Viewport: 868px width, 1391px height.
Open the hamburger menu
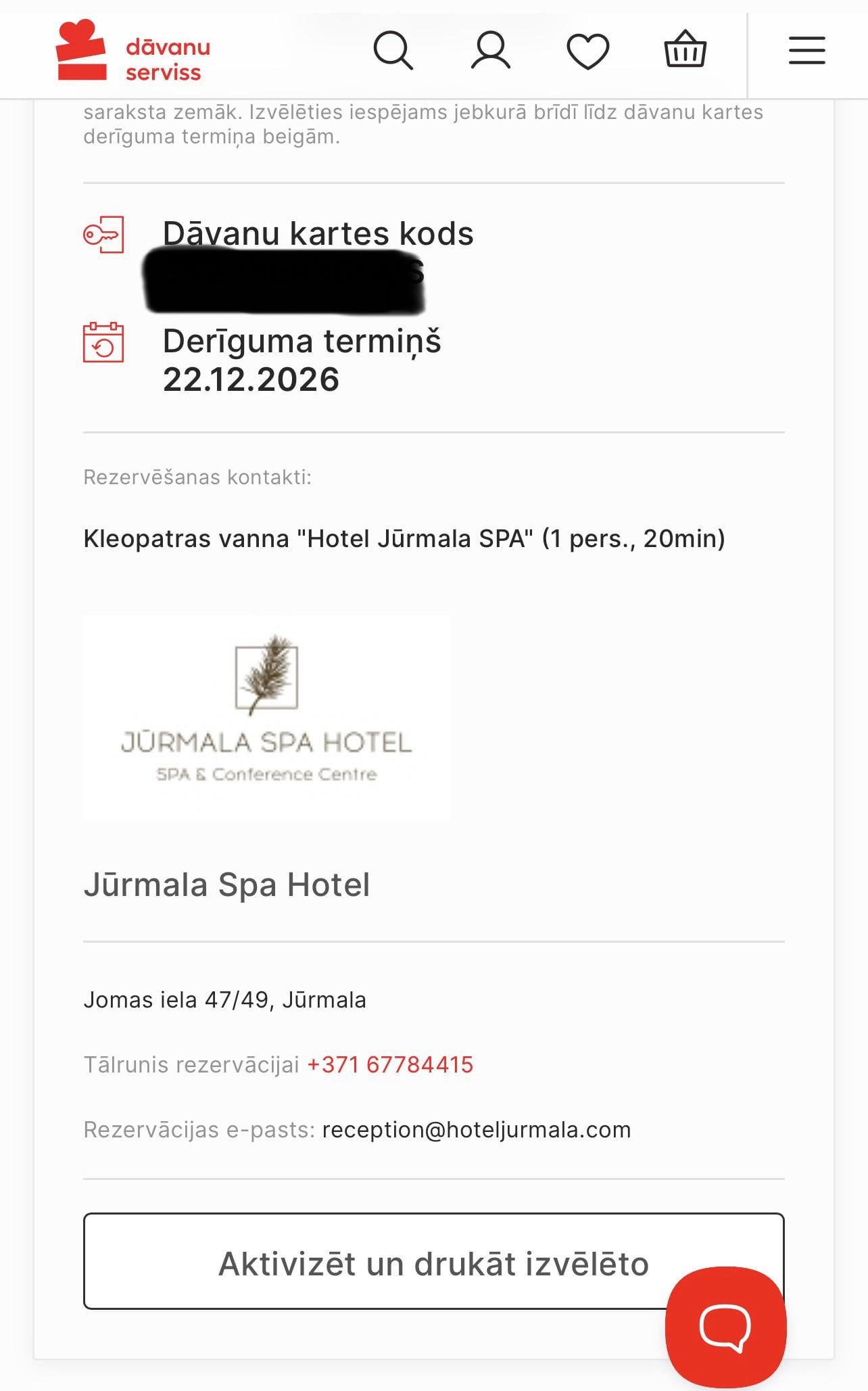[806, 51]
